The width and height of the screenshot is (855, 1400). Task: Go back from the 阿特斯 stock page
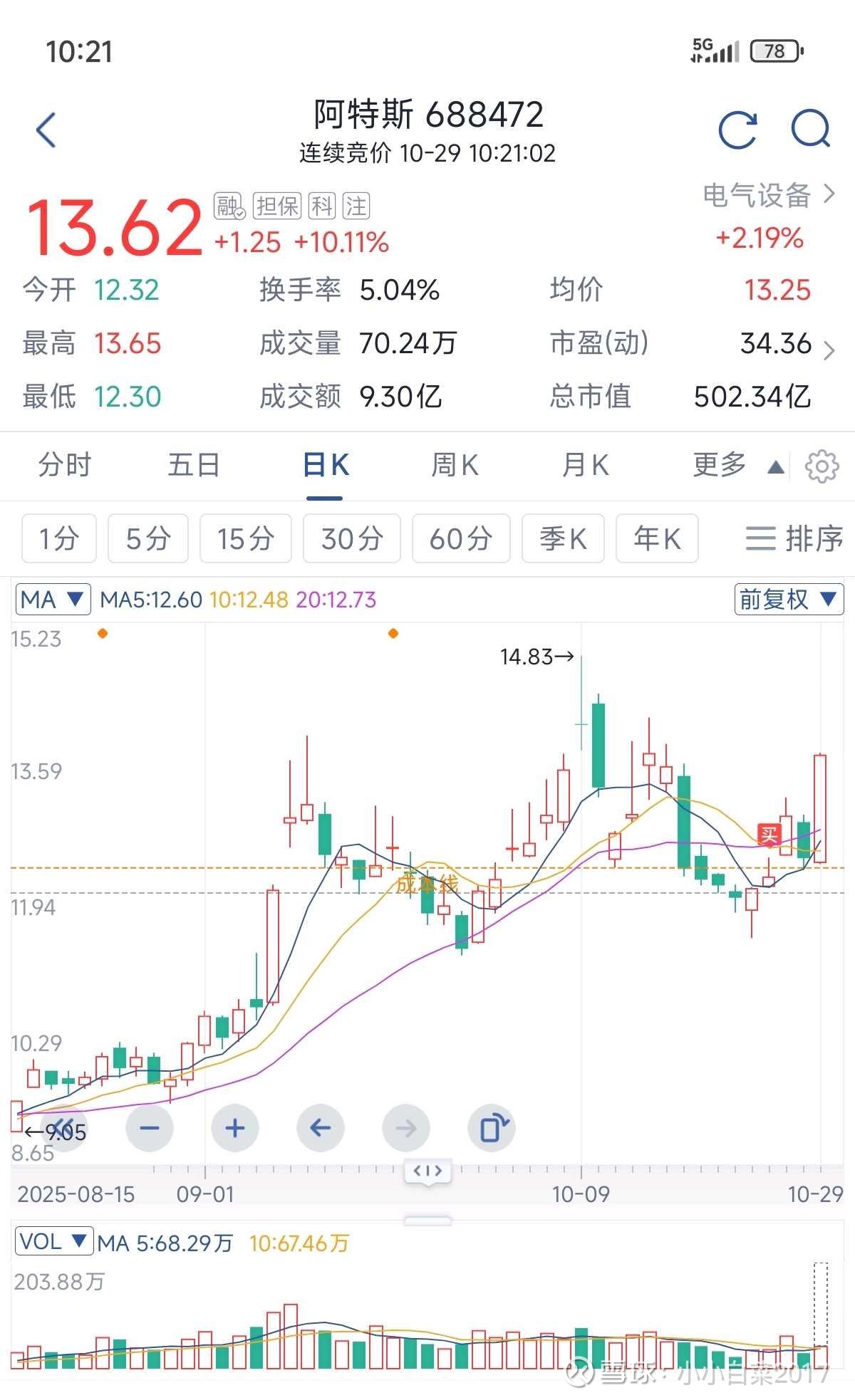pyautogui.click(x=46, y=130)
